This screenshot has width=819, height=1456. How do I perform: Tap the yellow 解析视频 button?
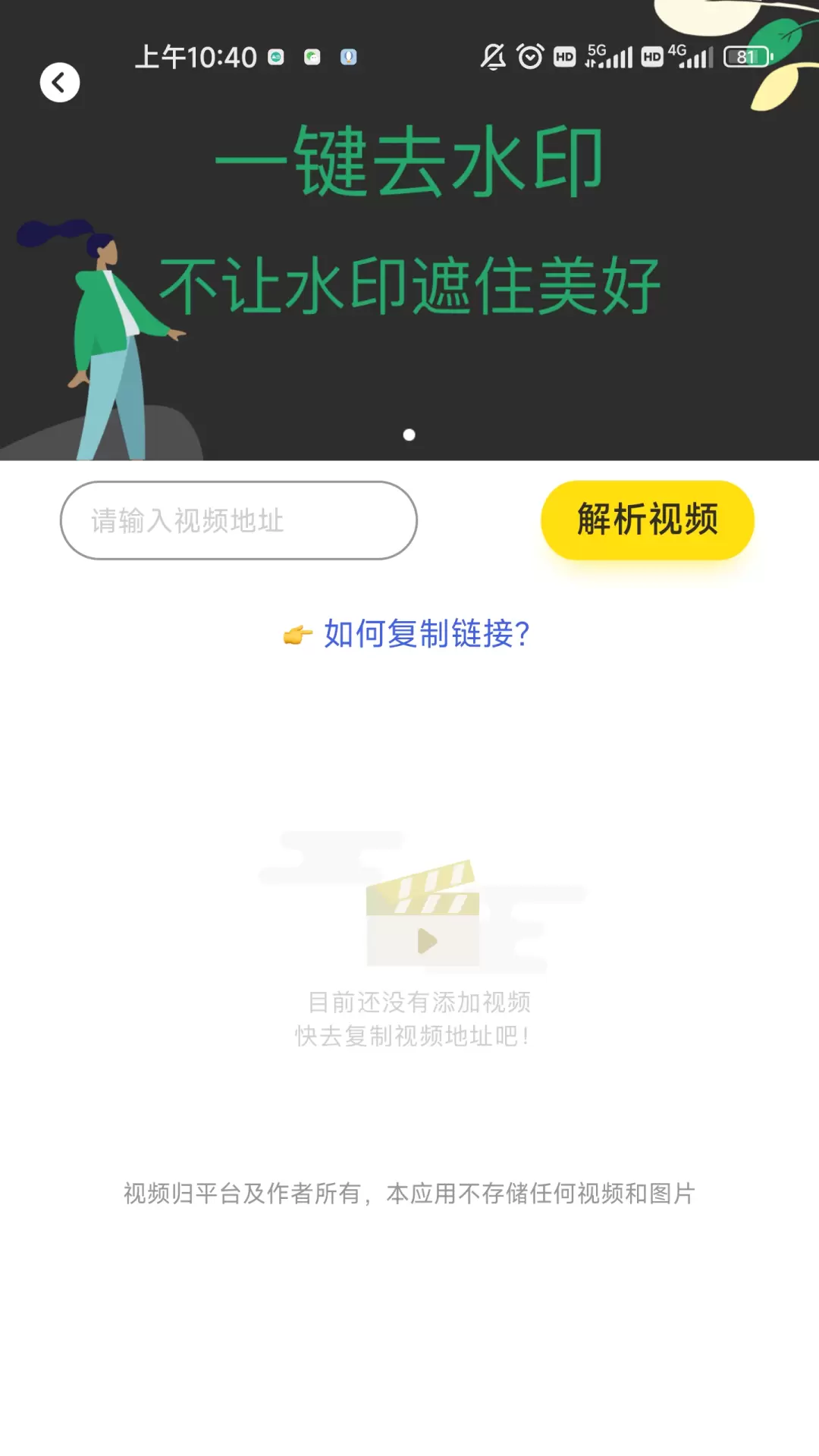click(x=648, y=520)
